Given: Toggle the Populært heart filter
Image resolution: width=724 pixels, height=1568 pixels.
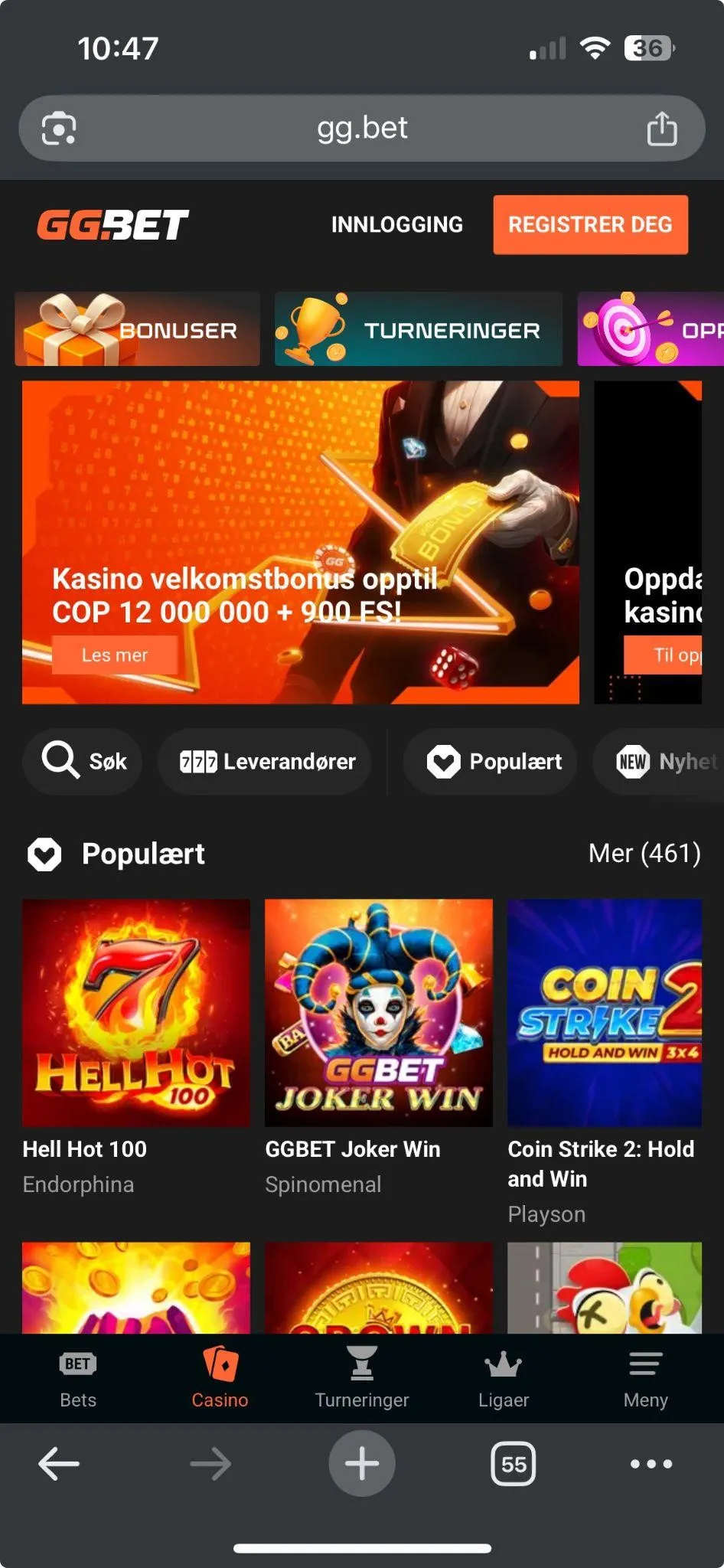Looking at the screenshot, I should (444, 760).
